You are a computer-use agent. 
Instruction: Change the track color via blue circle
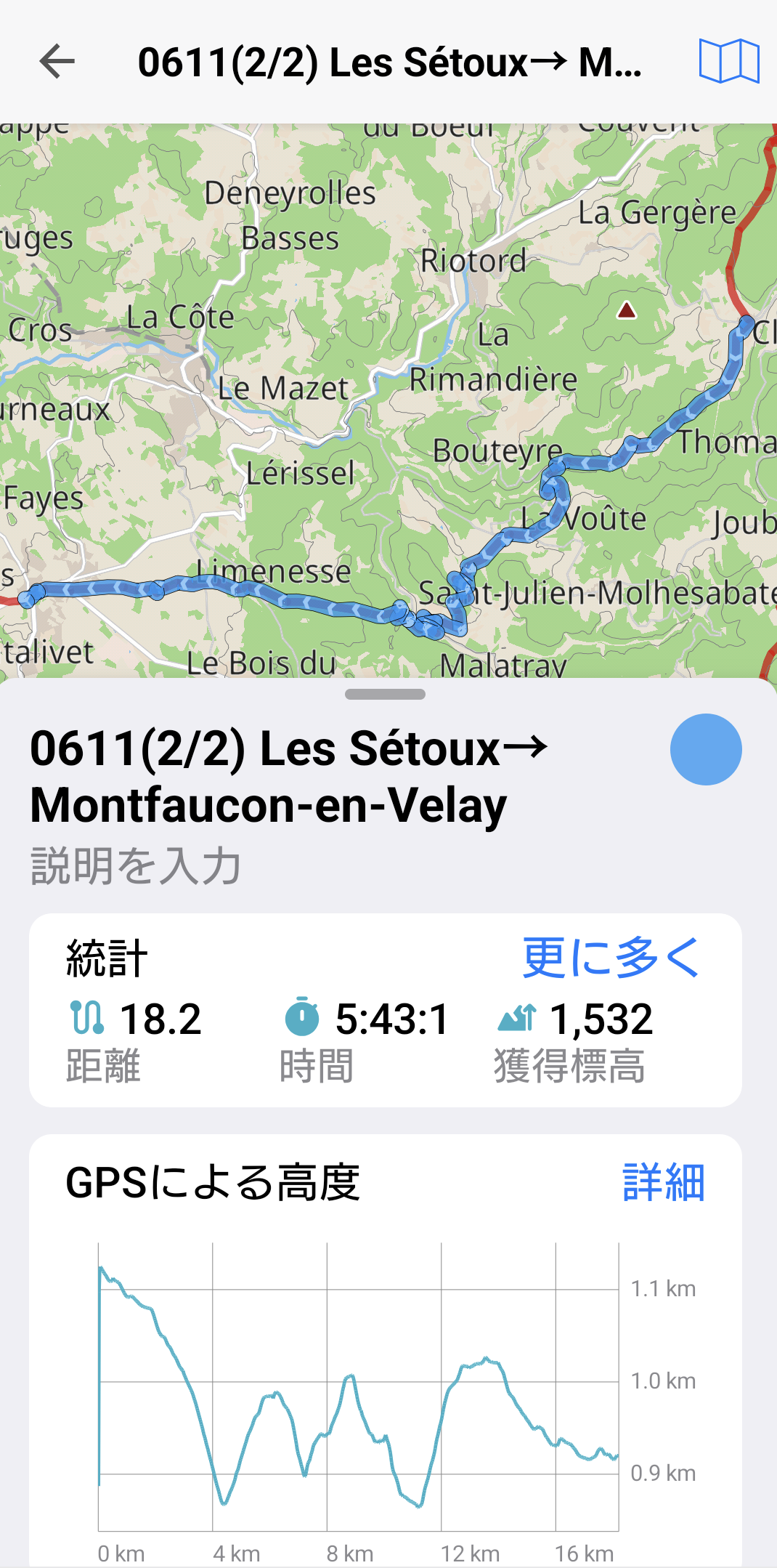(705, 749)
